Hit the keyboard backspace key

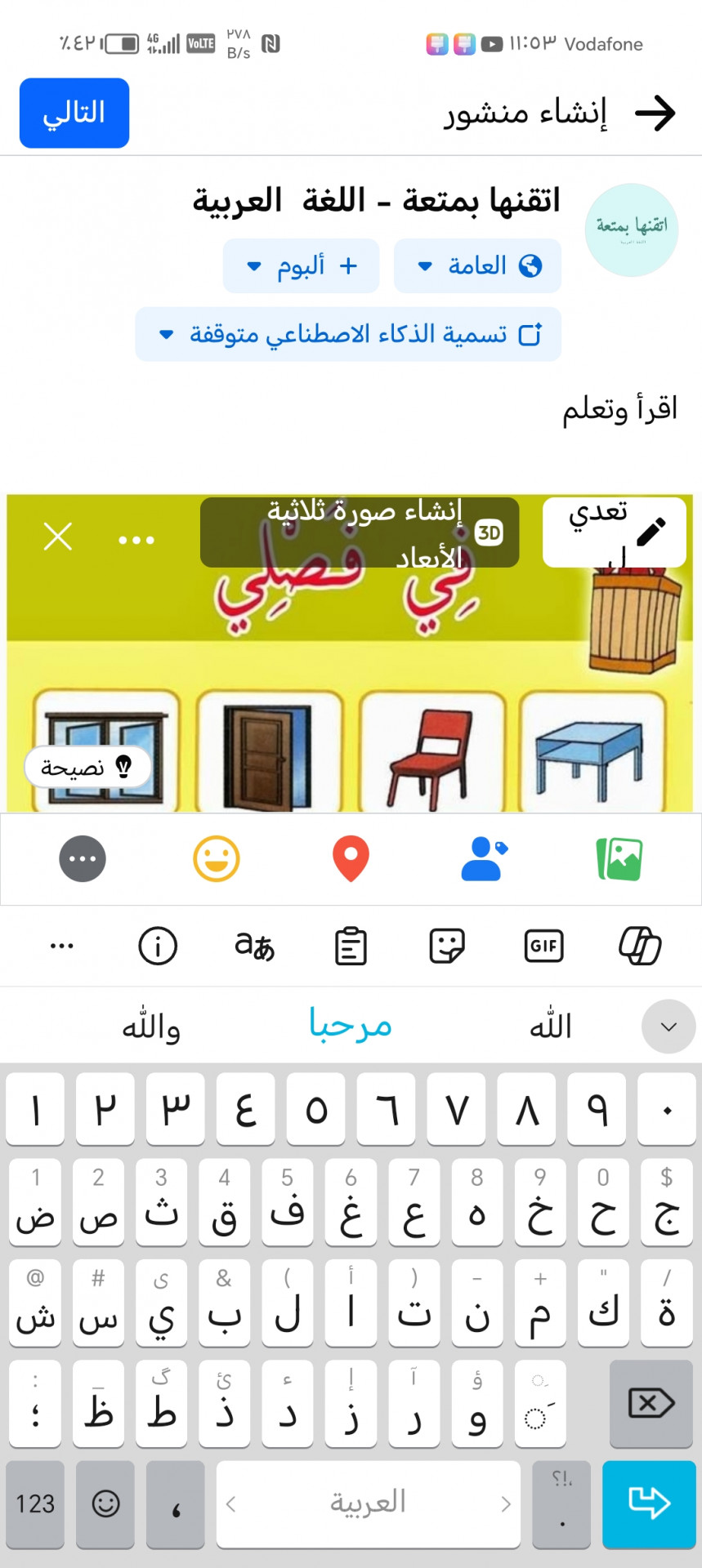[651, 1403]
